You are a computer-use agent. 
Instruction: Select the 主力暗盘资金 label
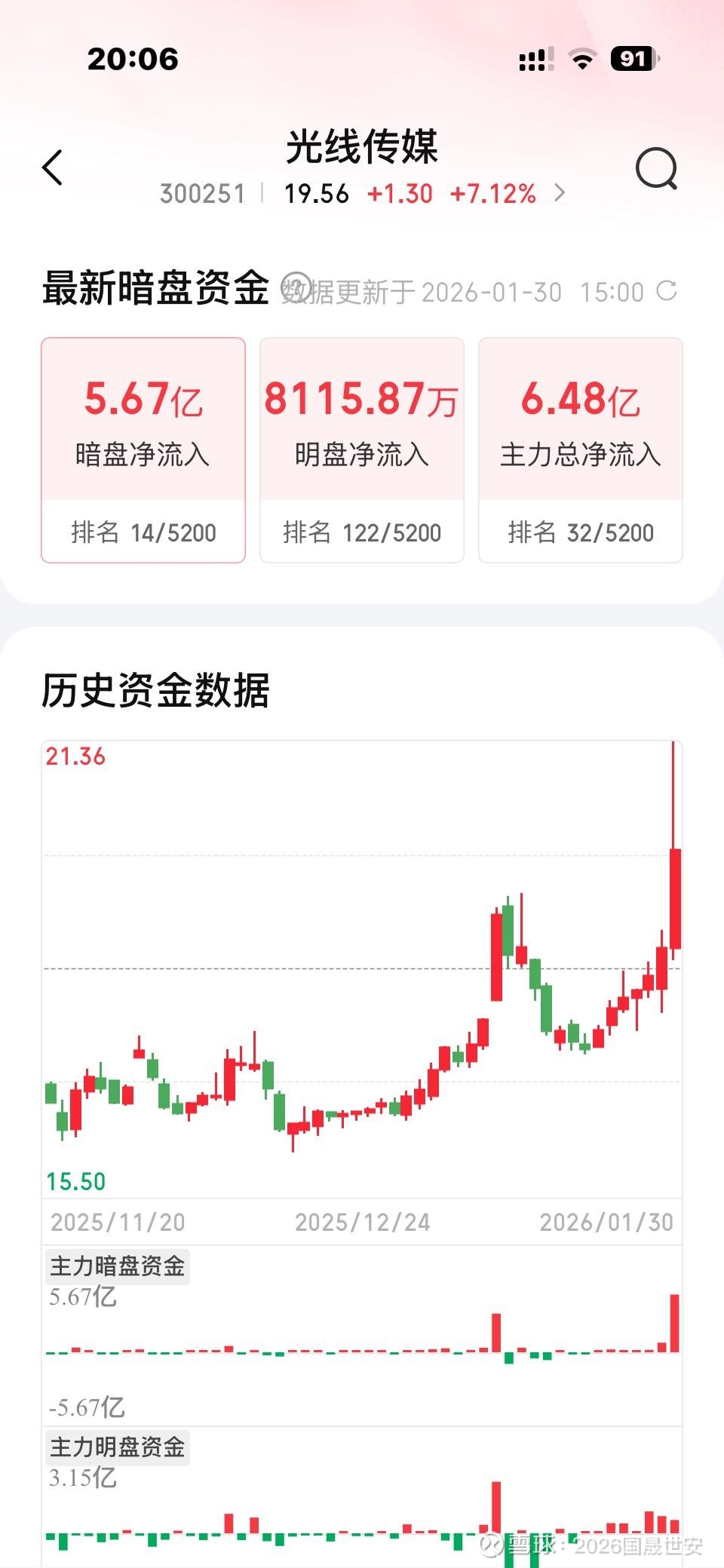click(x=115, y=1266)
